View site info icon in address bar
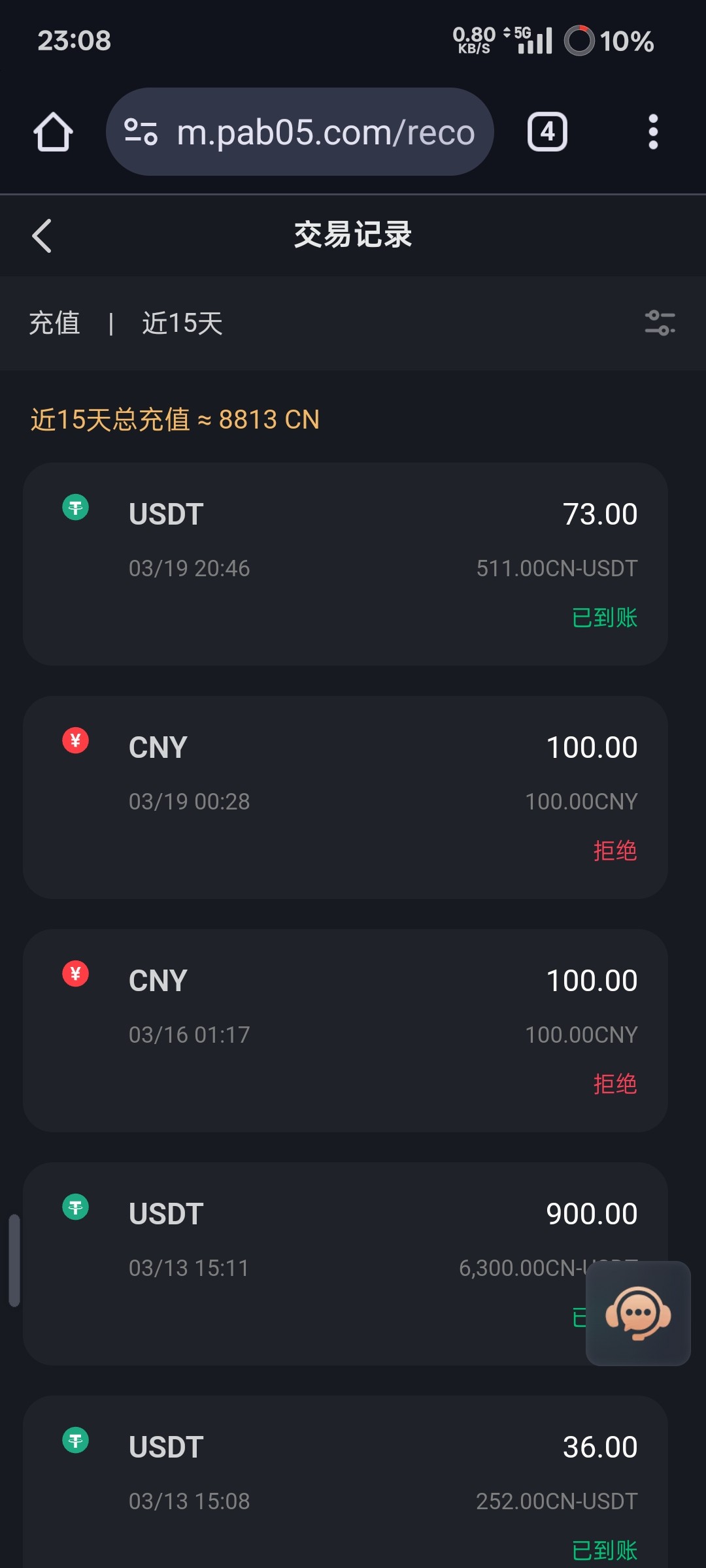The image size is (706, 1568). point(141,132)
